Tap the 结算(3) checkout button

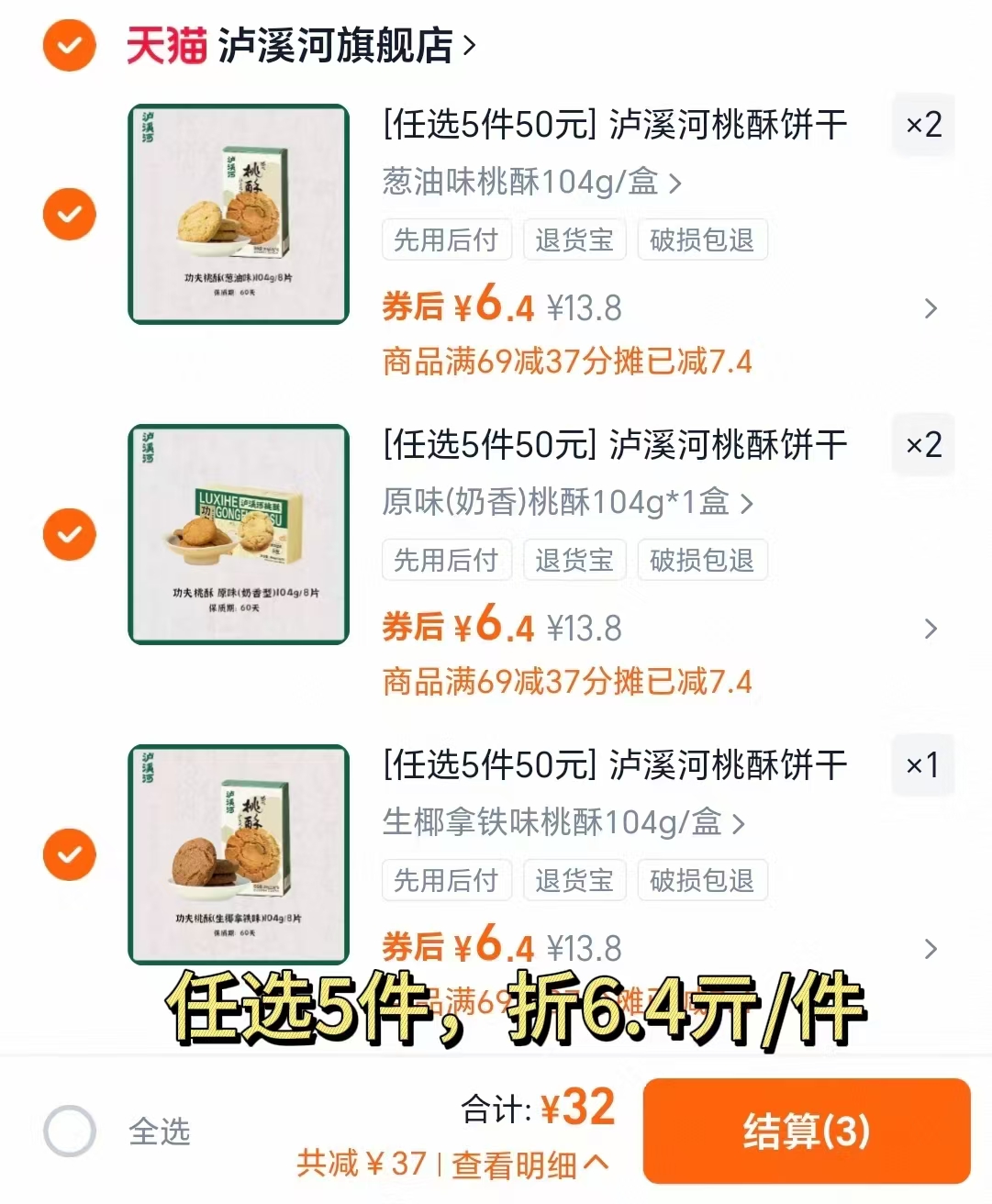coord(807,1132)
